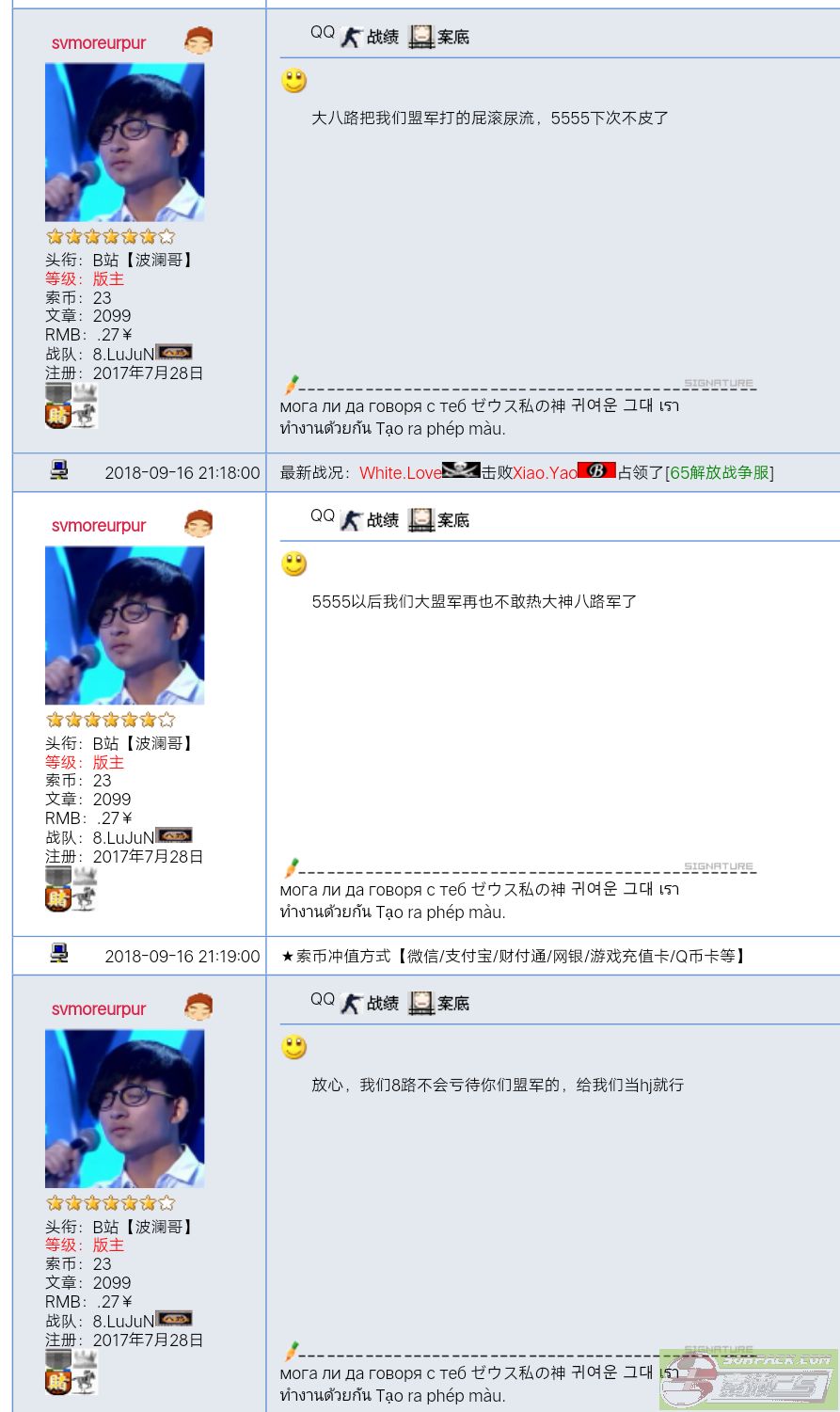
Task: Open the 65解放战争服 server link
Action: tap(720, 472)
